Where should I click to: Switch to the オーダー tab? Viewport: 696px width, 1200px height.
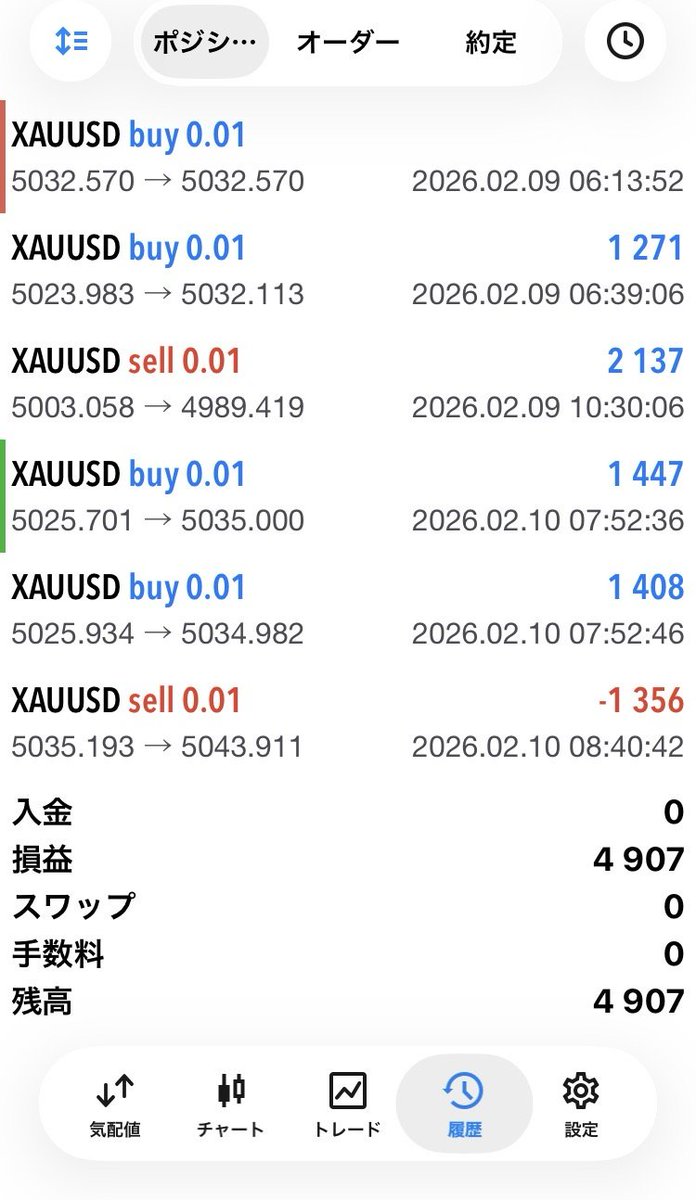point(347,42)
